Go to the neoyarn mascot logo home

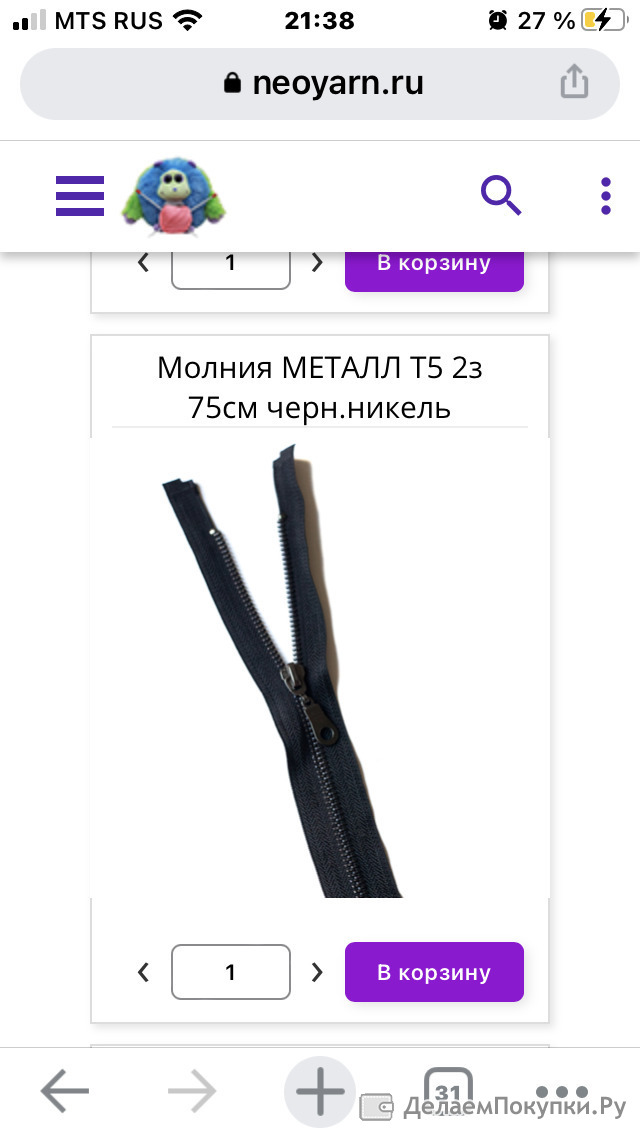coord(173,196)
